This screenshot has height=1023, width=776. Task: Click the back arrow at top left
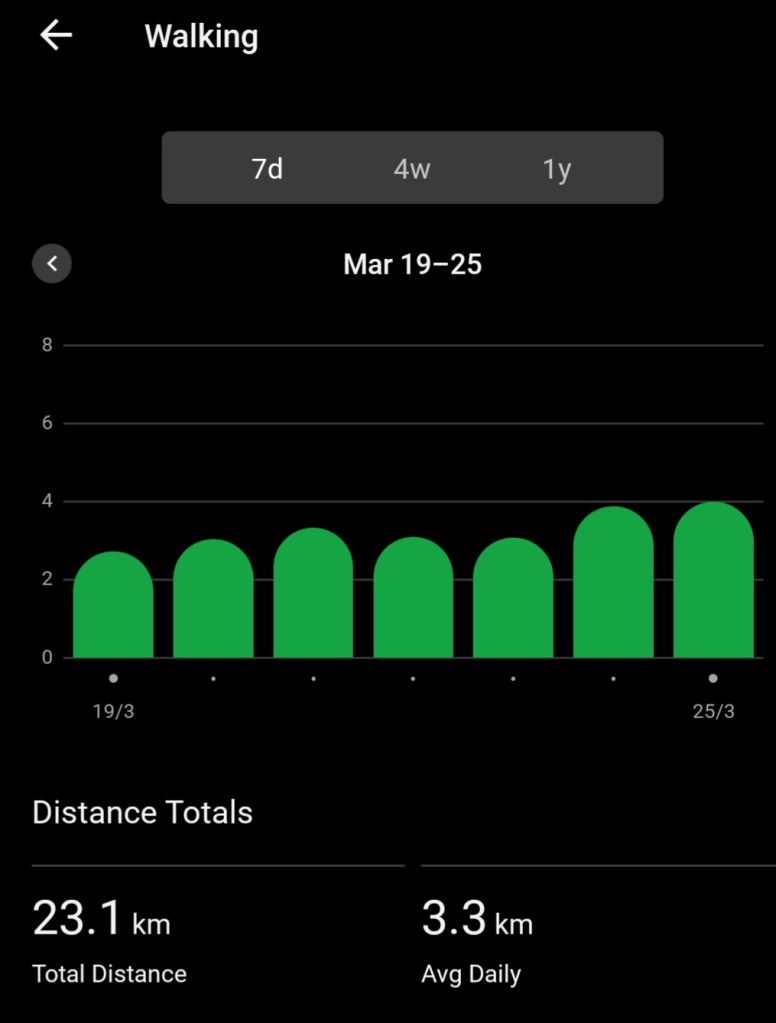pyautogui.click(x=55, y=35)
